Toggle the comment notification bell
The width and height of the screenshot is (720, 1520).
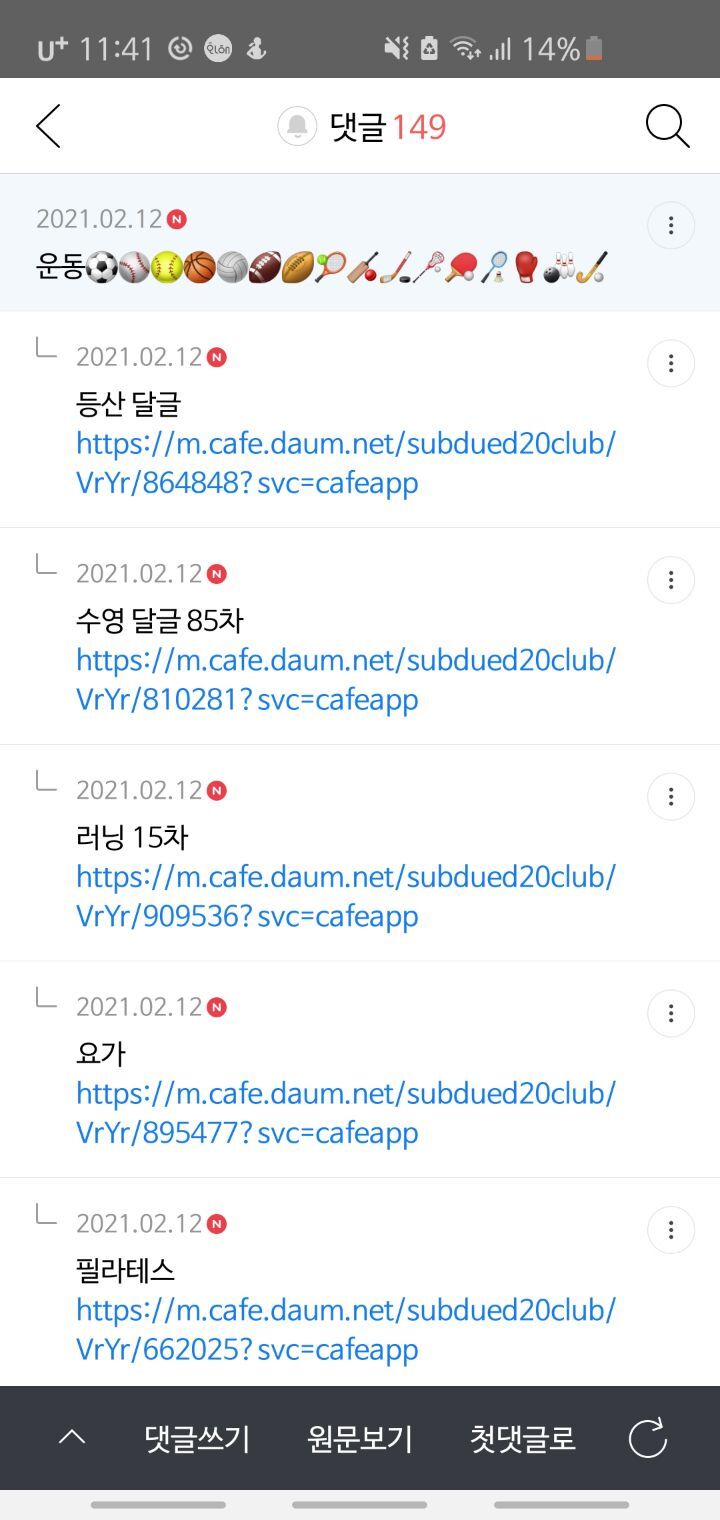(x=297, y=127)
